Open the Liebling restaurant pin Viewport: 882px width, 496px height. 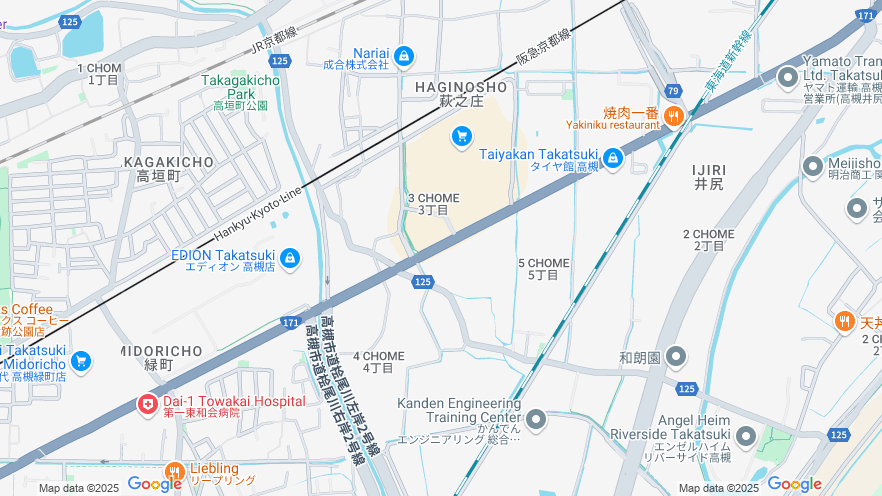(174, 472)
